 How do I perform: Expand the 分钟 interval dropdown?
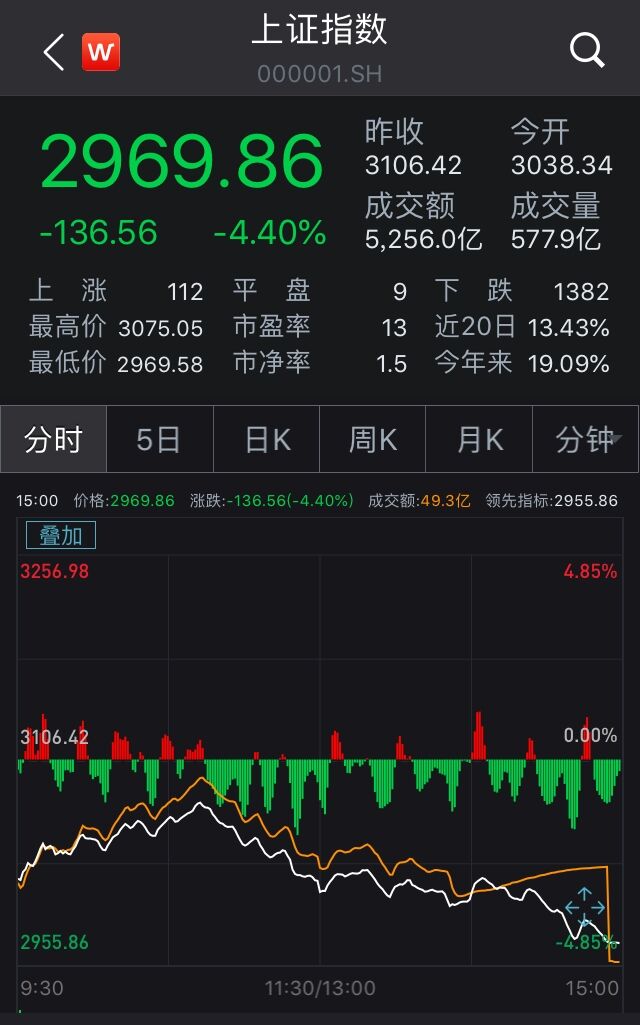click(586, 439)
